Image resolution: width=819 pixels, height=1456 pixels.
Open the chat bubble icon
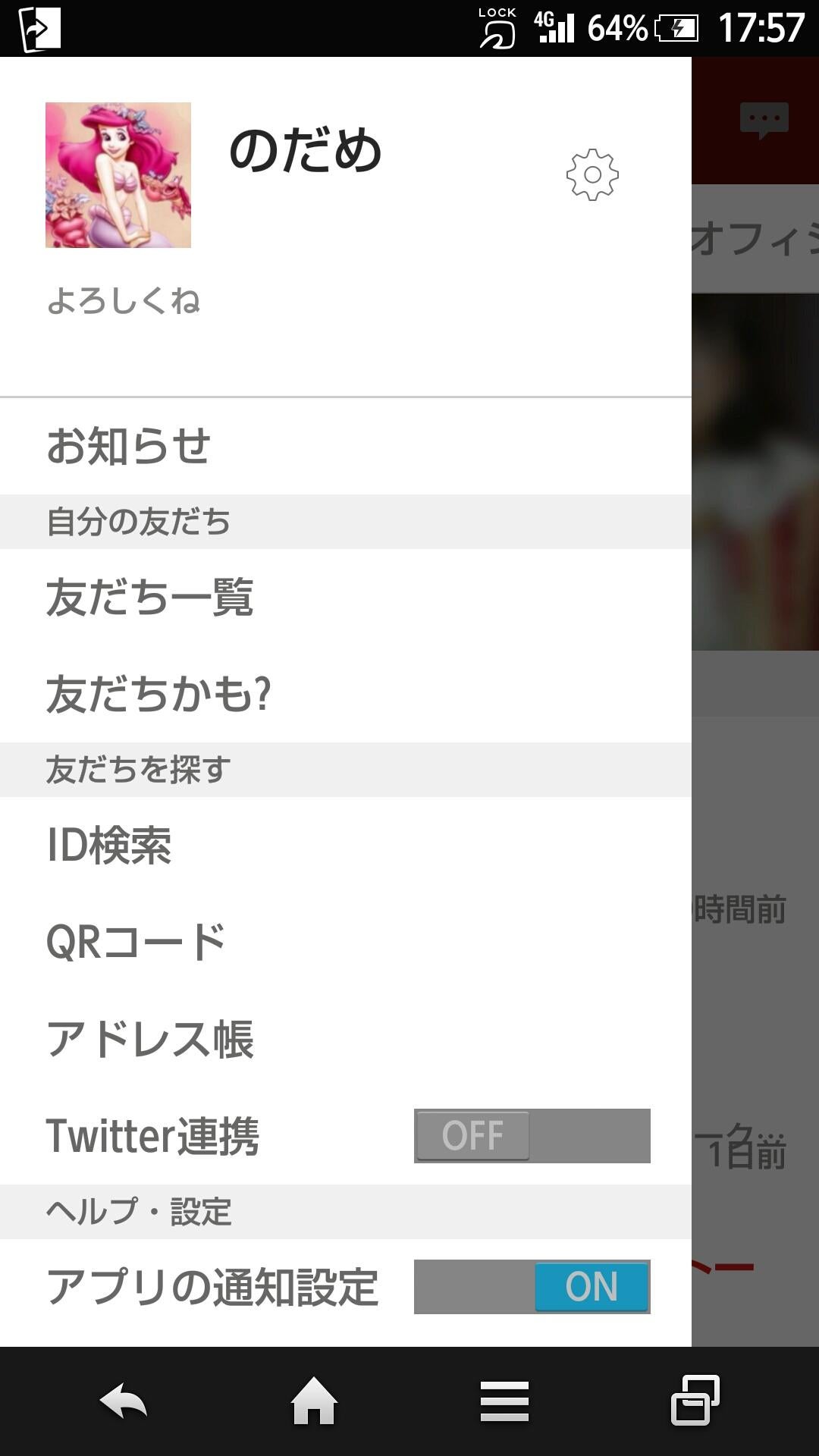764,120
